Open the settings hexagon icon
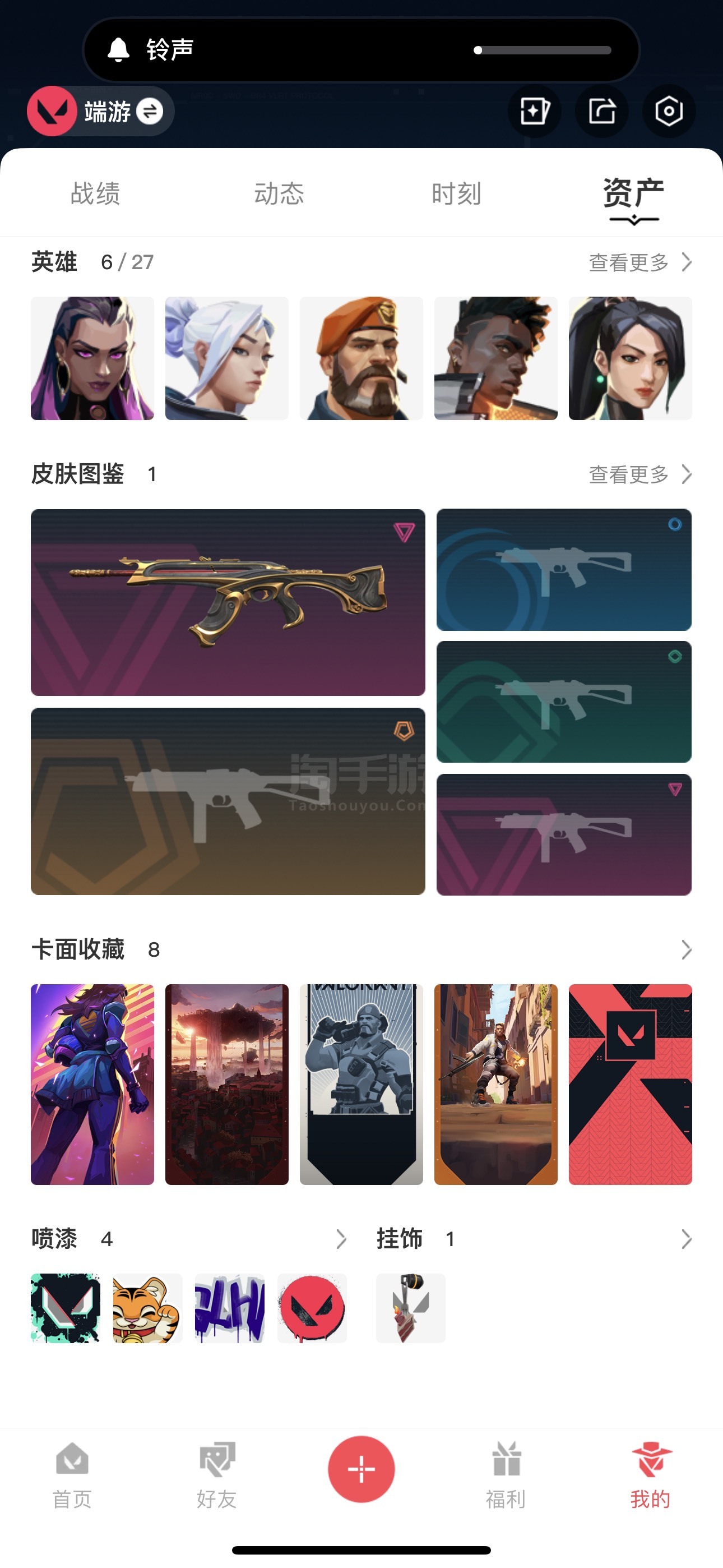 [x=668, y=112]
